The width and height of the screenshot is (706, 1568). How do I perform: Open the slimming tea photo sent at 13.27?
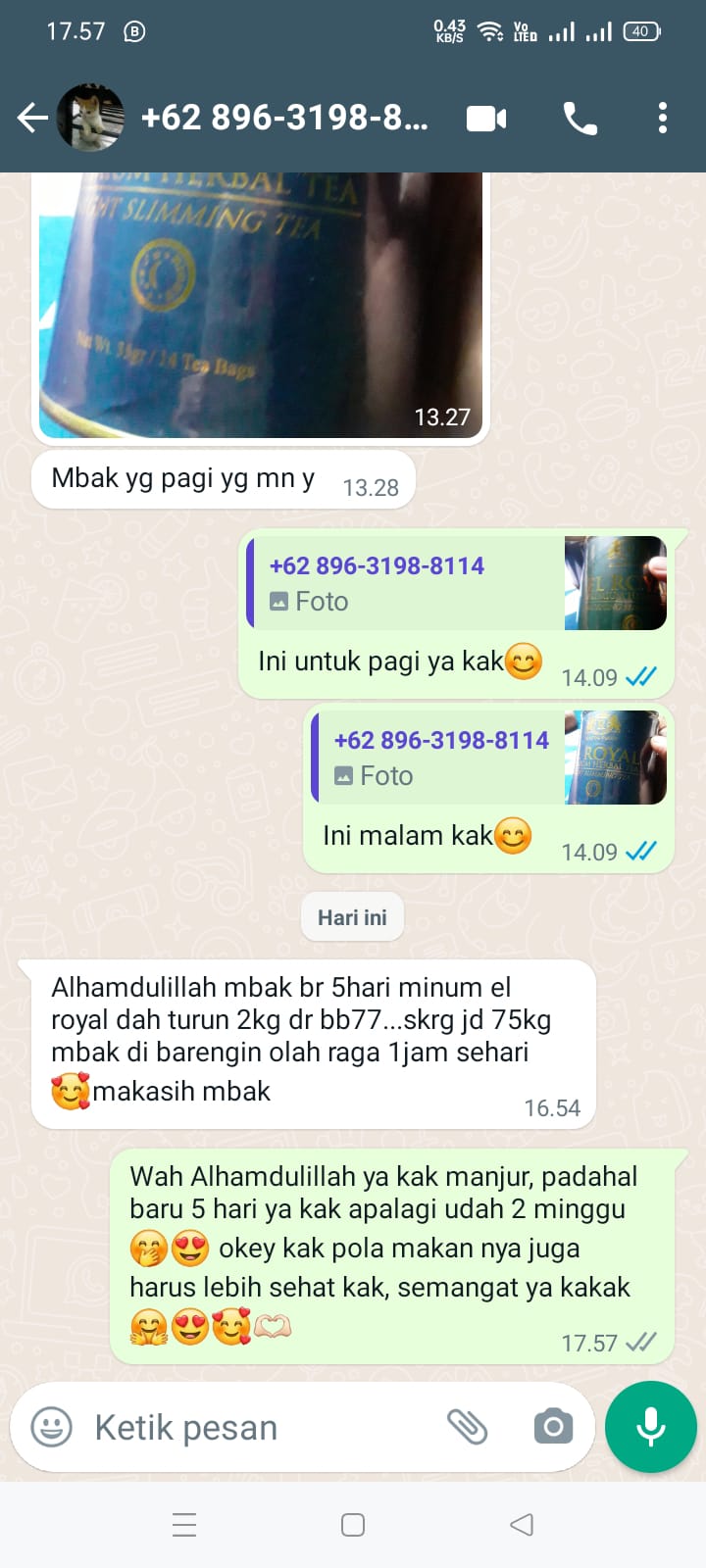260,304
